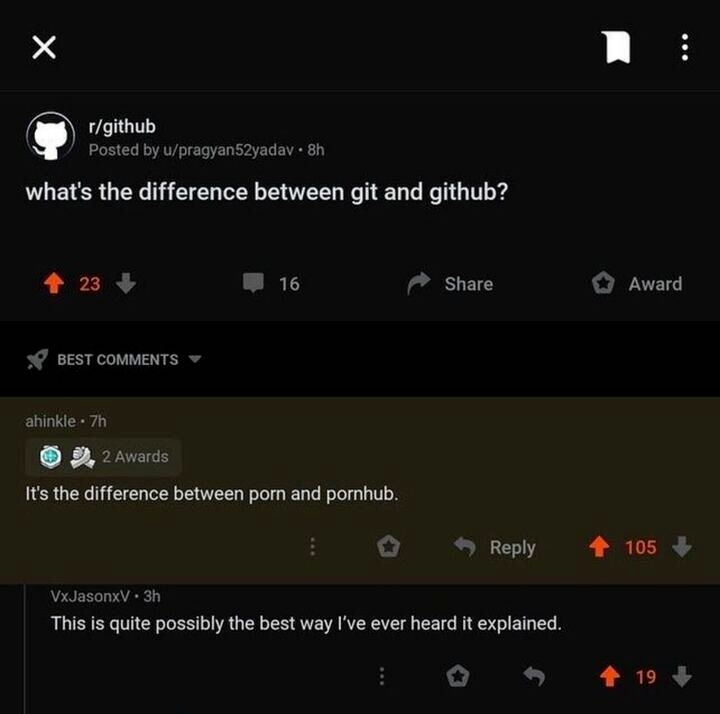Upvote ahinkle's comment
This screenshot has height=714, width=720.
pos(599,547)
